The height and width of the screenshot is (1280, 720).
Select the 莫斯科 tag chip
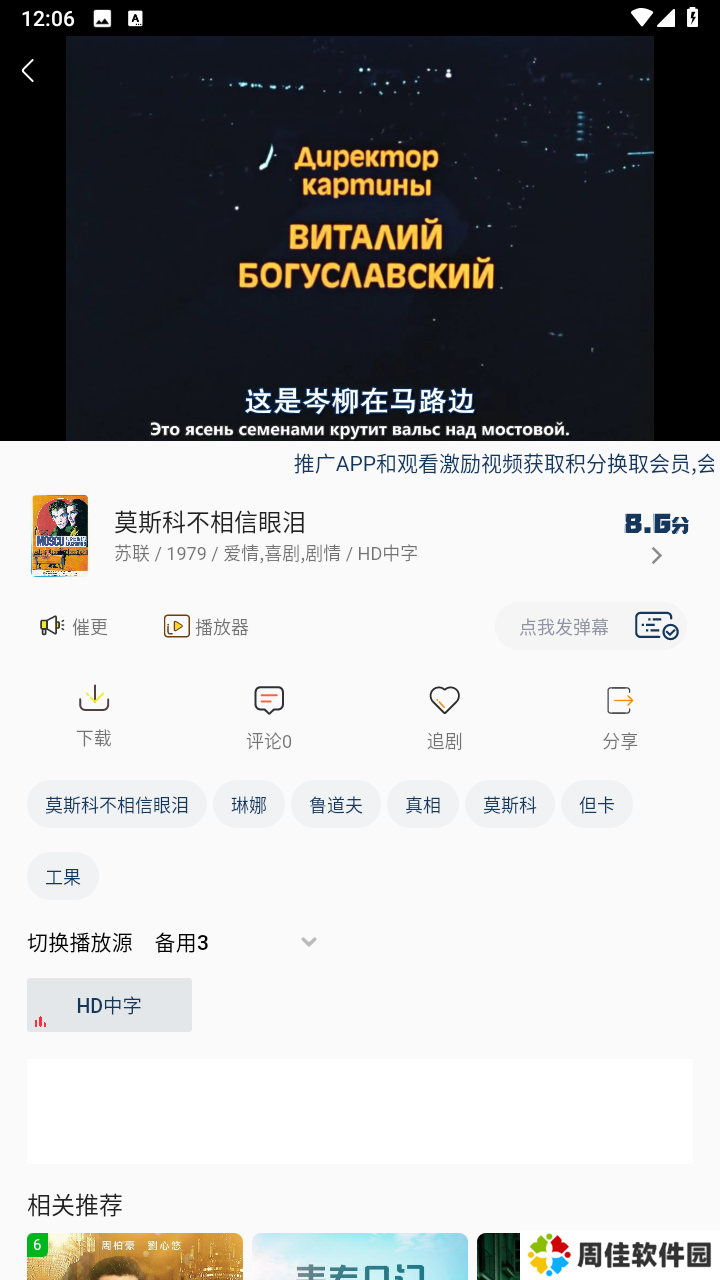tap(510, 805)
